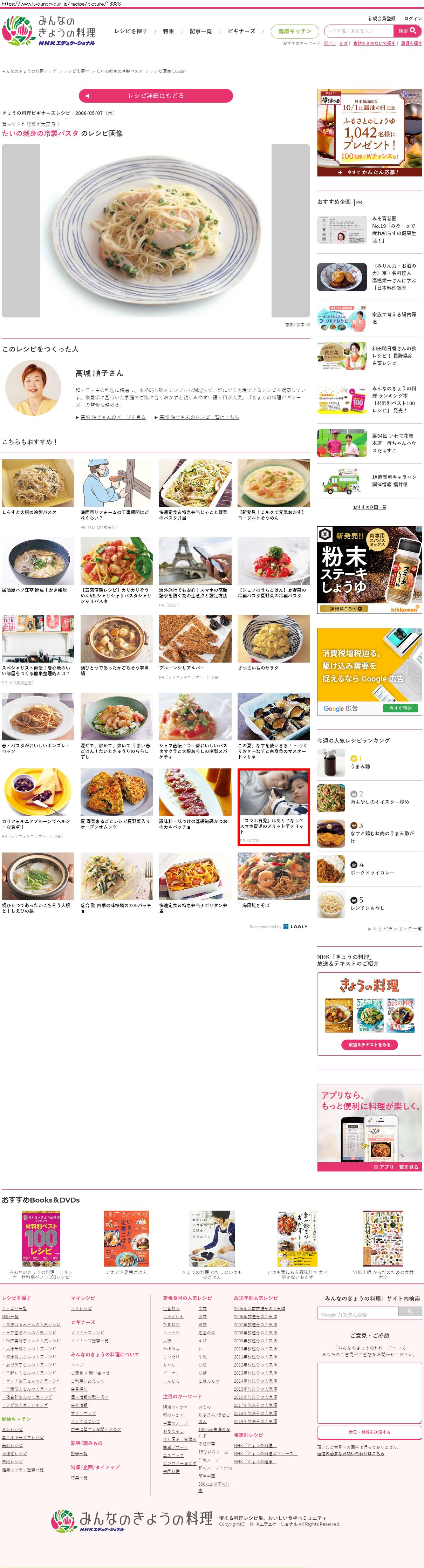
Task: Open the 健康キッチン button
Action: [x=295, y=31]
